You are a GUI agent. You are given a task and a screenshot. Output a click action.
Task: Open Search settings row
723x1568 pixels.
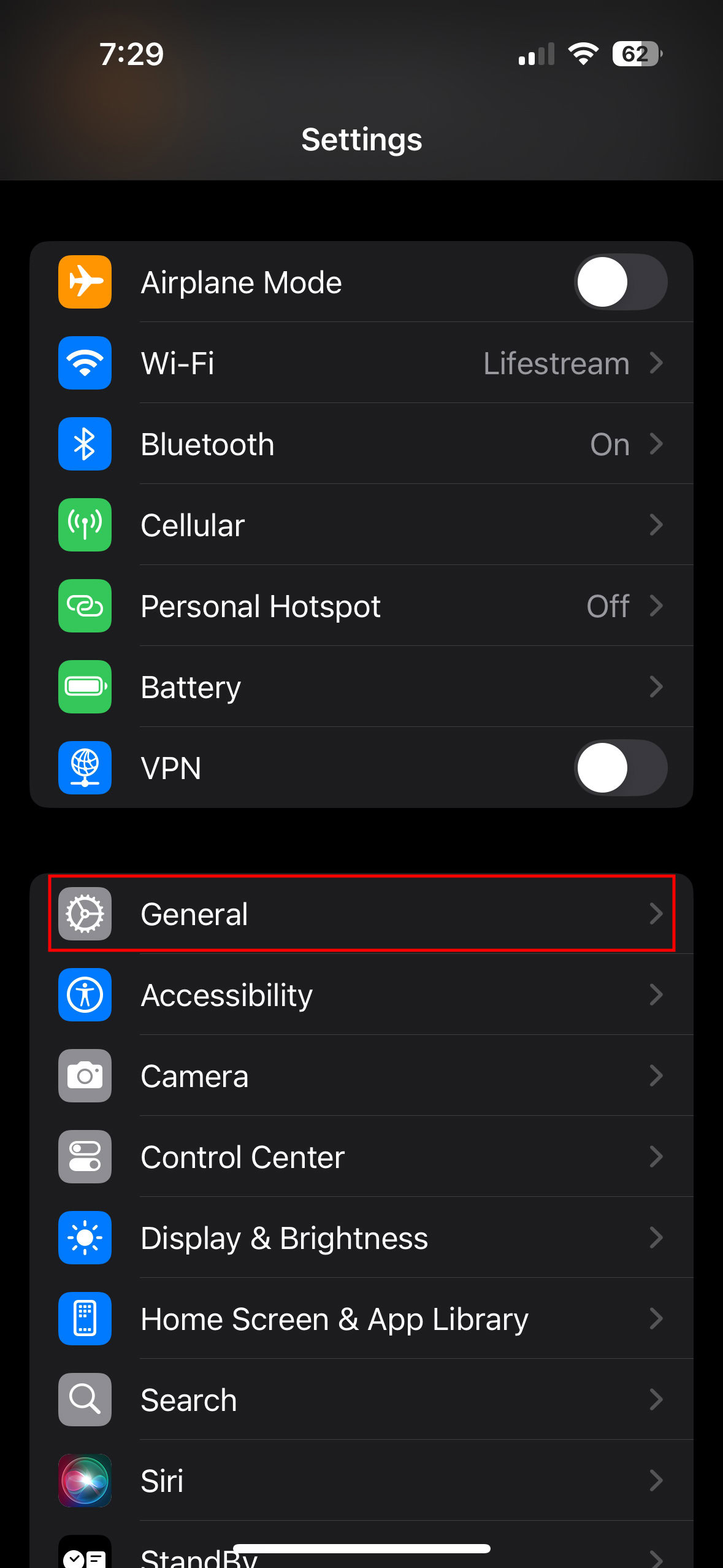click(x=361, y=1400)
